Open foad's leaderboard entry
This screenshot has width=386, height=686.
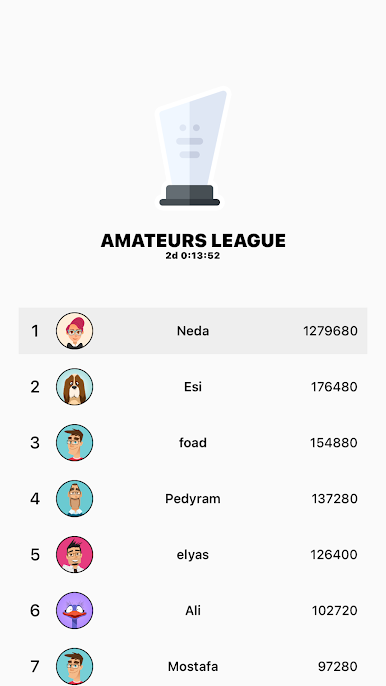tap(193, 443)
